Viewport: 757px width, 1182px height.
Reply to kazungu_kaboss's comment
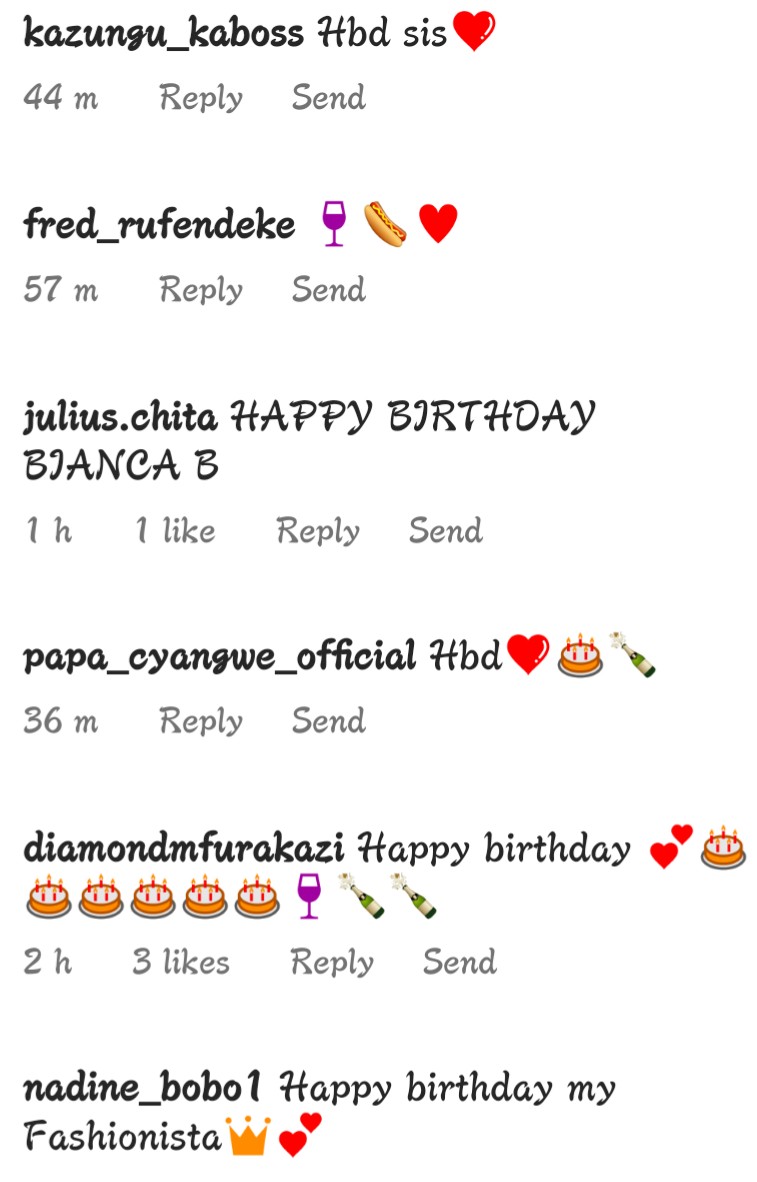tap(201, 98)
